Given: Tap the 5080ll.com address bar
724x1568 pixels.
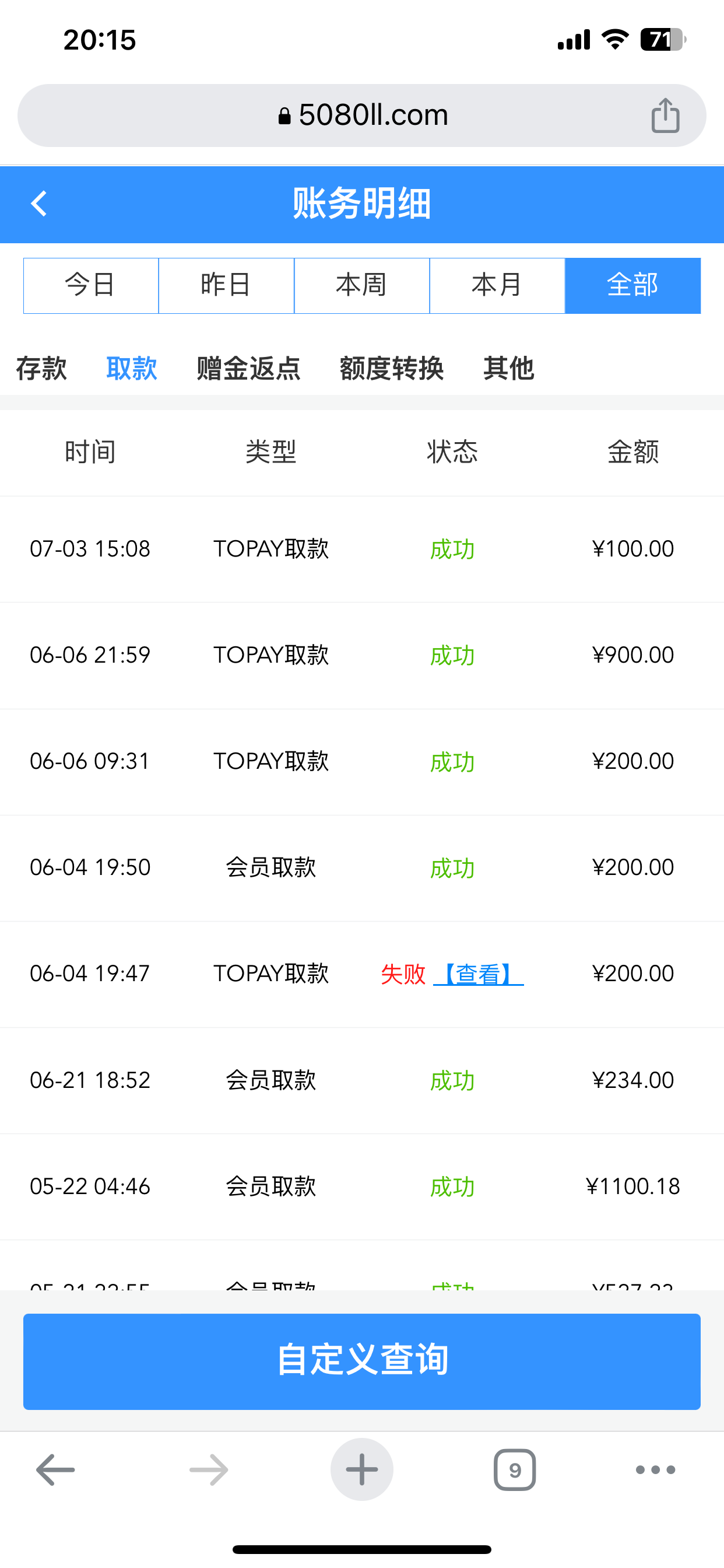Looking at the screenshot, I should (x=362, y=116).
